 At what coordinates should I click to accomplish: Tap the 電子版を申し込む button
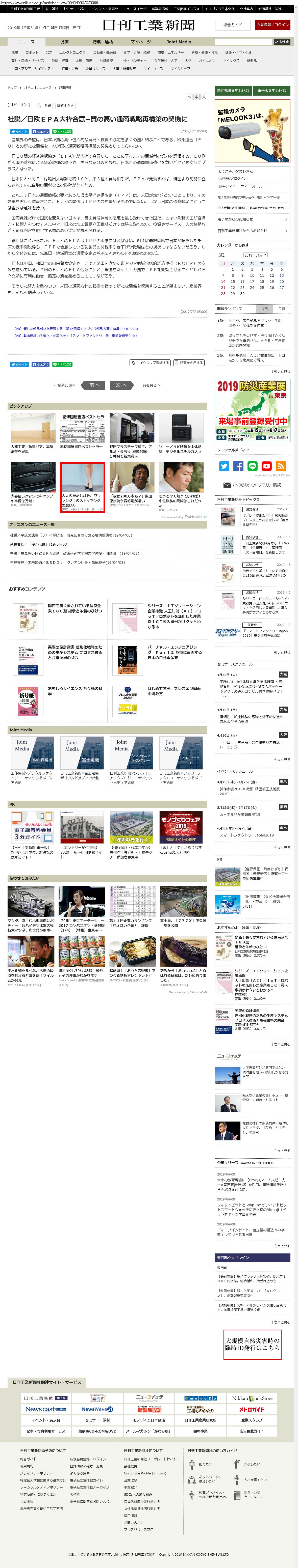[x=272, y=90]
